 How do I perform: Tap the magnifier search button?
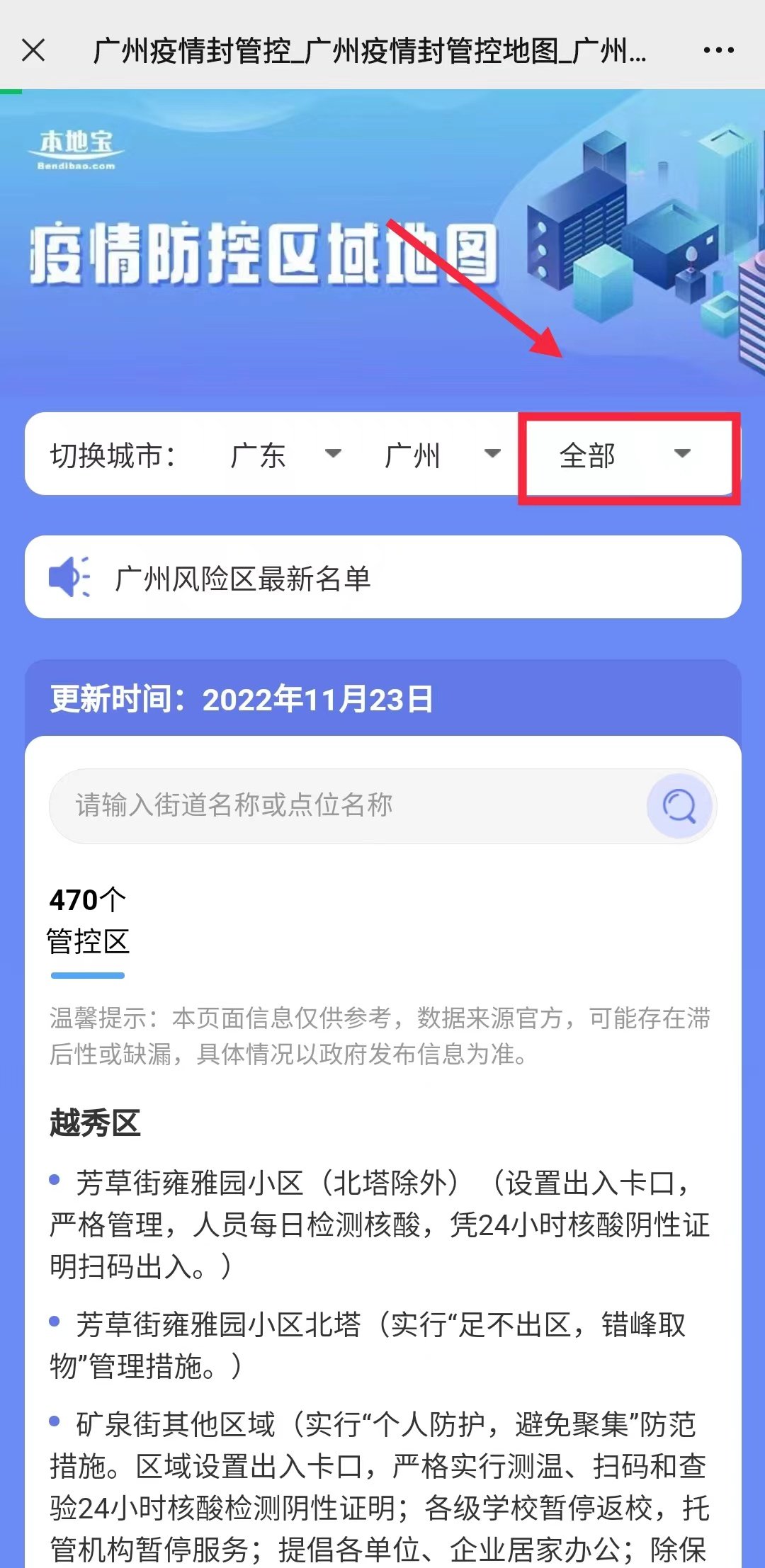[679, 806]
